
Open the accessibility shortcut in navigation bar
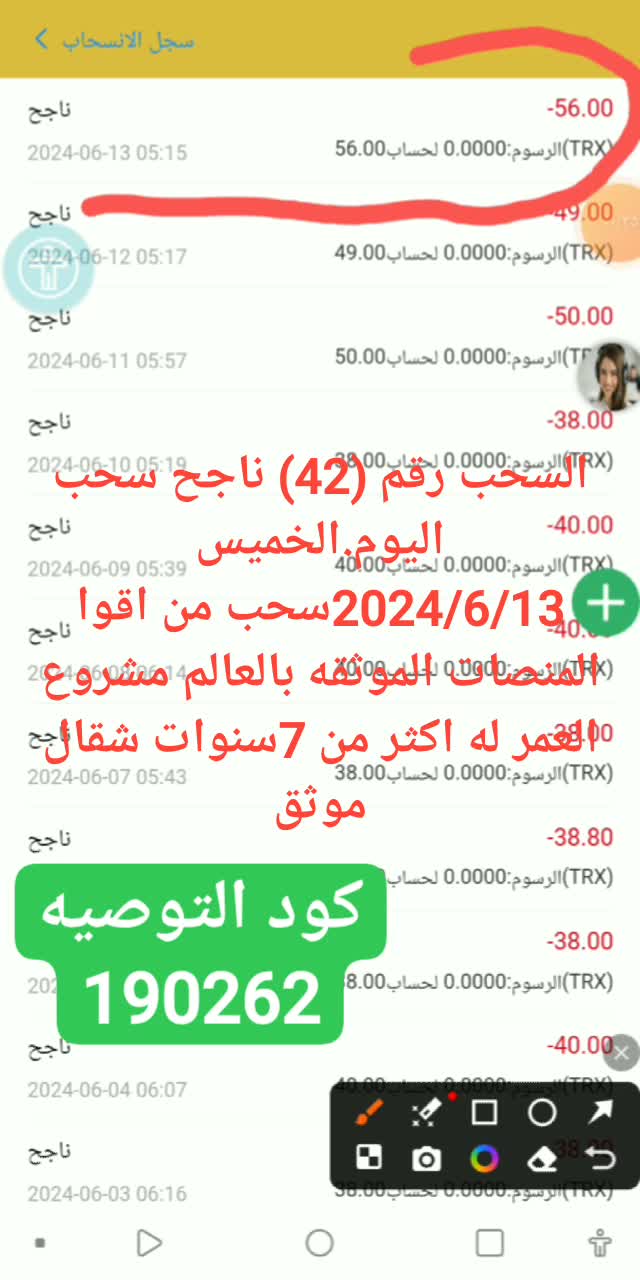tap(600, 1243)
